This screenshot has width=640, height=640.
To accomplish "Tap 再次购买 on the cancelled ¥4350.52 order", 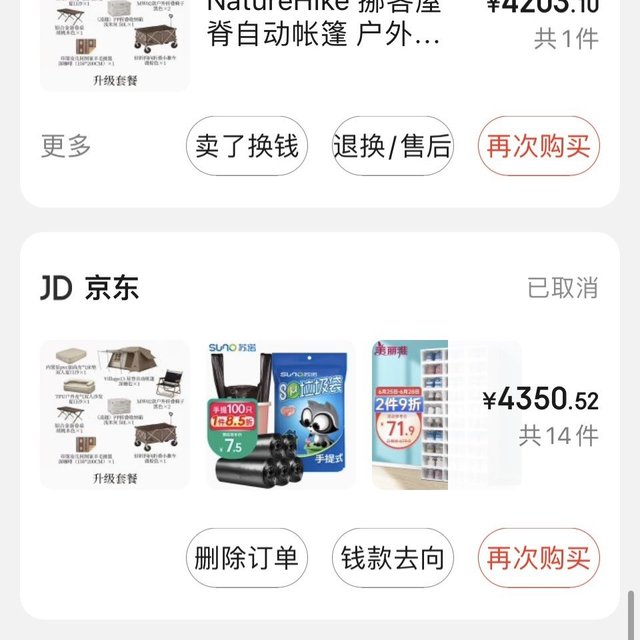I will [538, 557].
